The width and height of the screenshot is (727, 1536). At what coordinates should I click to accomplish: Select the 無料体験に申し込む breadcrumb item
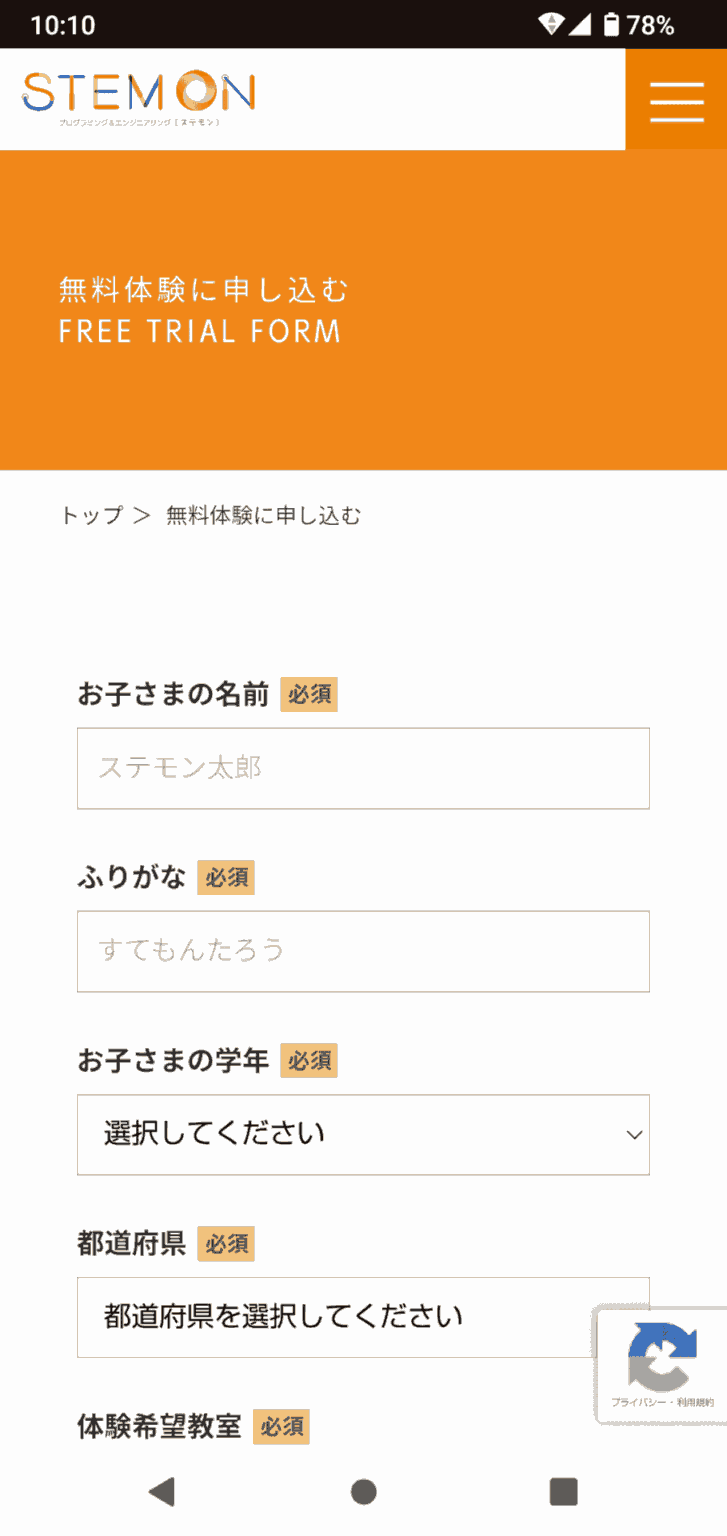[264, 515]
